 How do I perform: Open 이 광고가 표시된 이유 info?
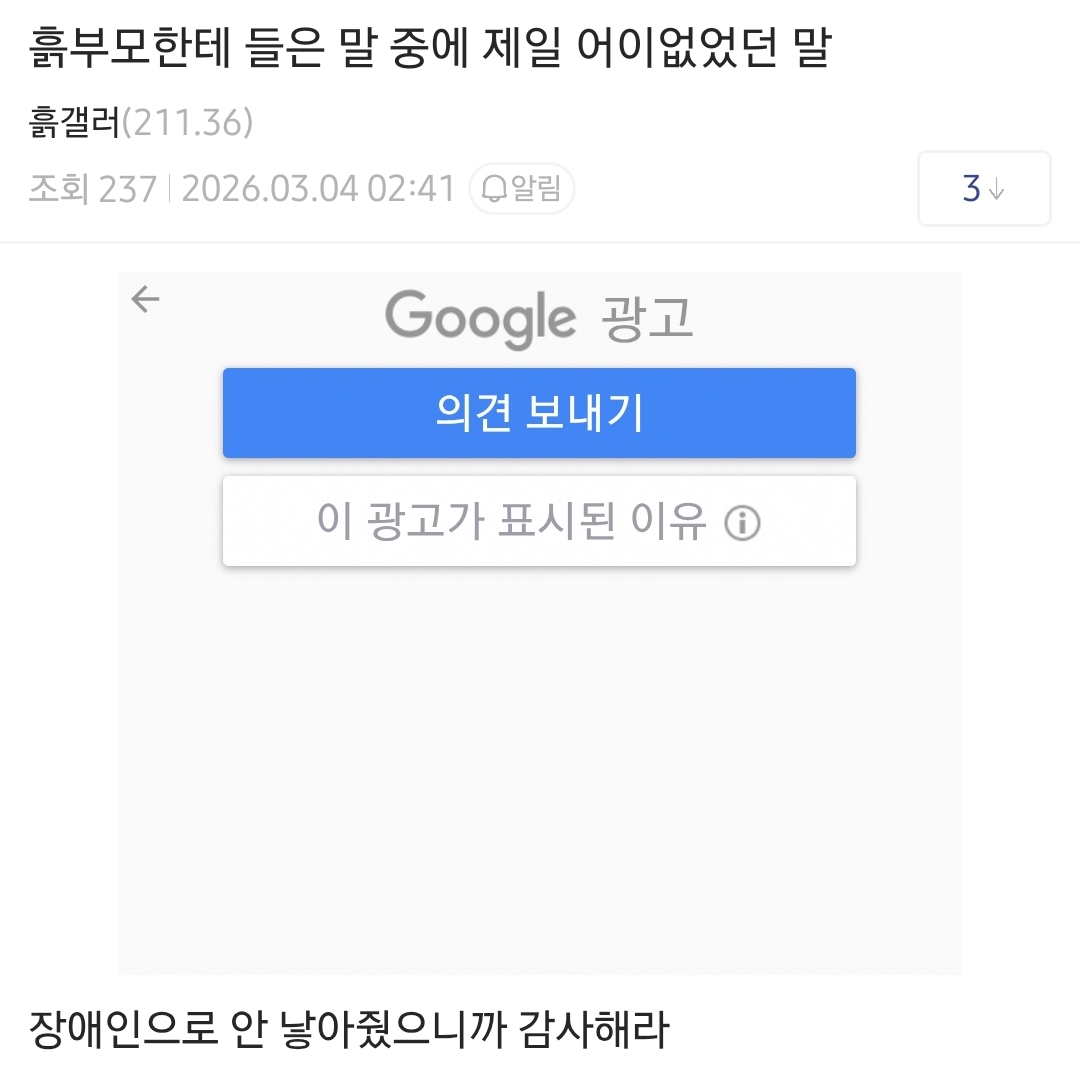pos(539,521)
